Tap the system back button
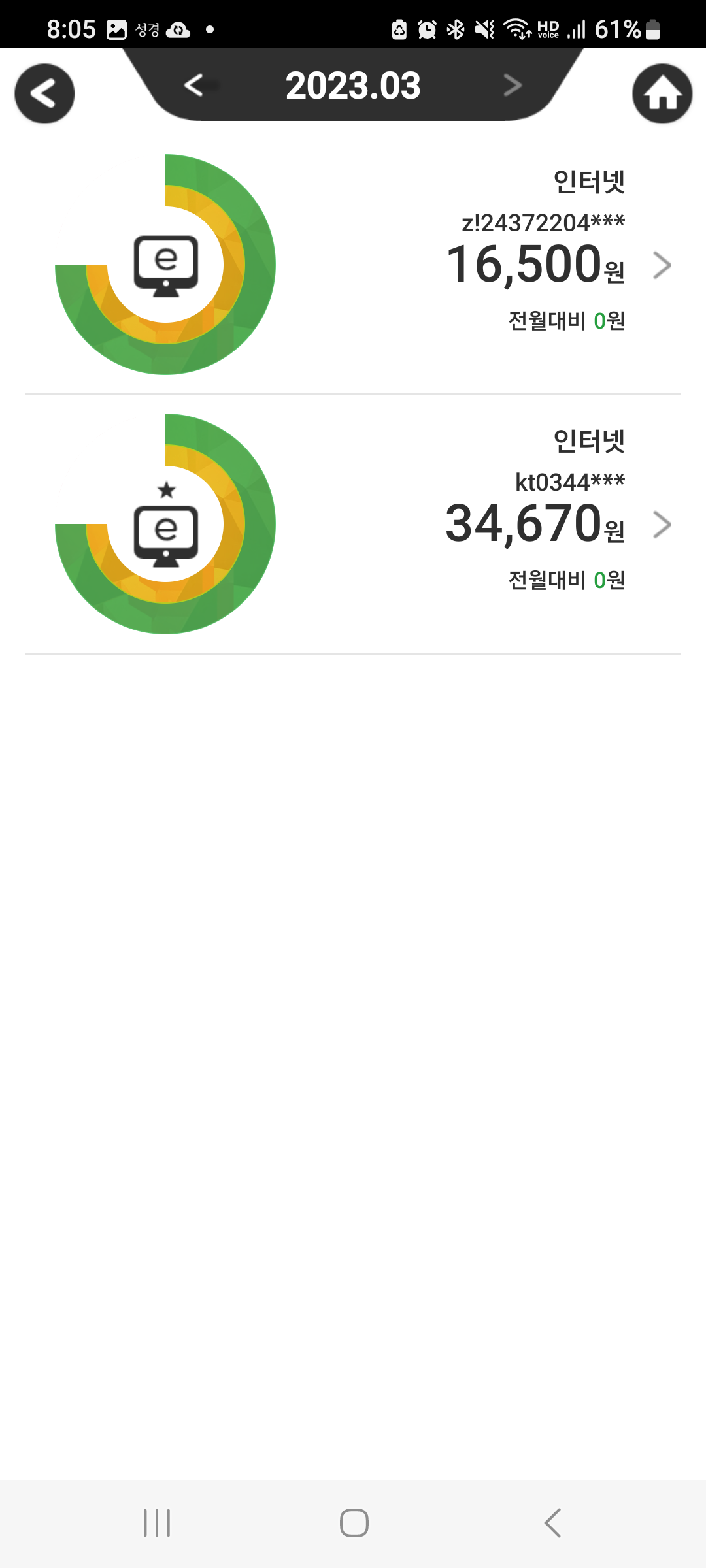The width and height of the screenshot is (706, 1568). coord(553,1523)
